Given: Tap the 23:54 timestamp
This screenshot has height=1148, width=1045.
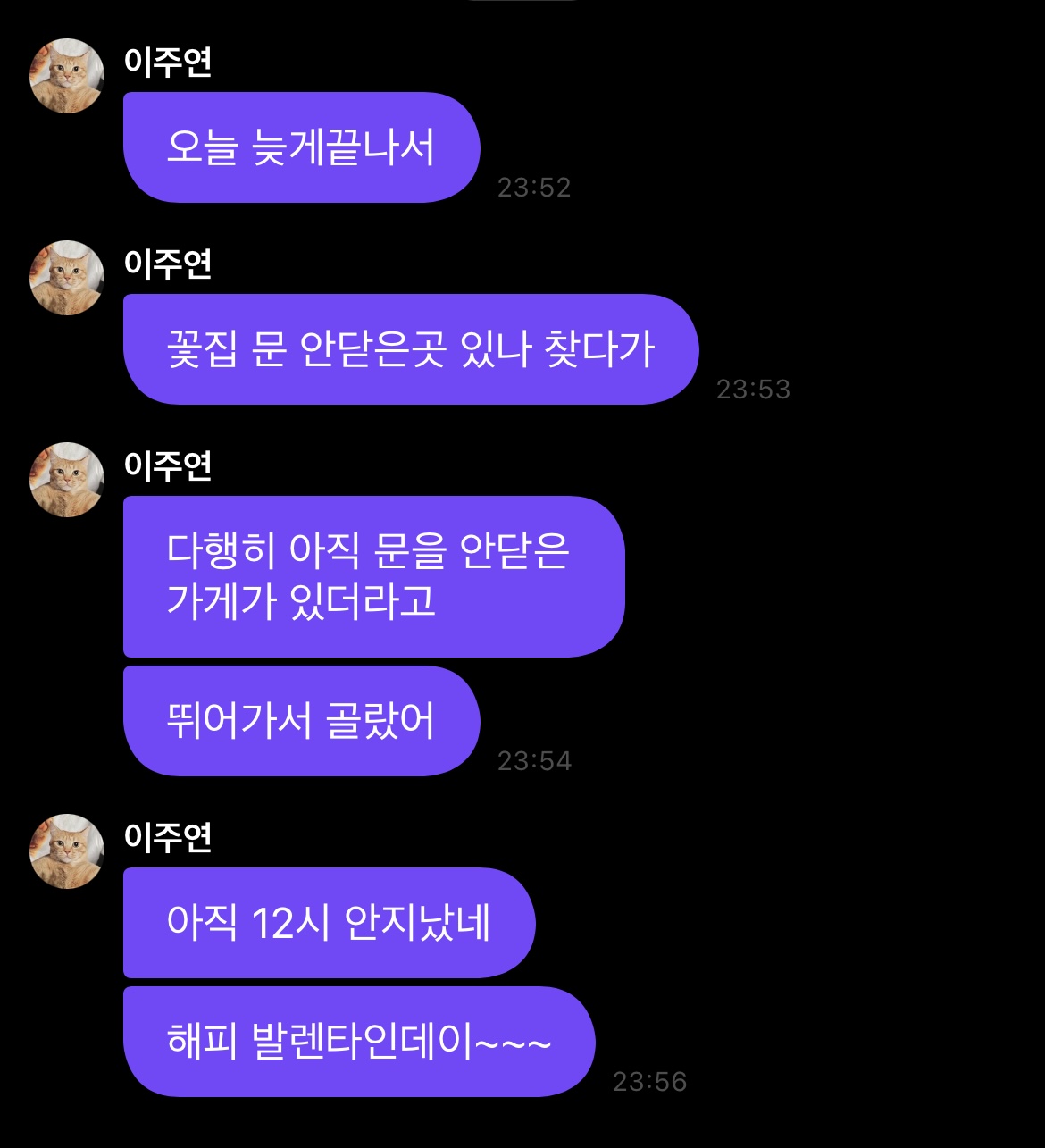Looking at the screenshot, I should pyautogui.click(x=534, y=759).
